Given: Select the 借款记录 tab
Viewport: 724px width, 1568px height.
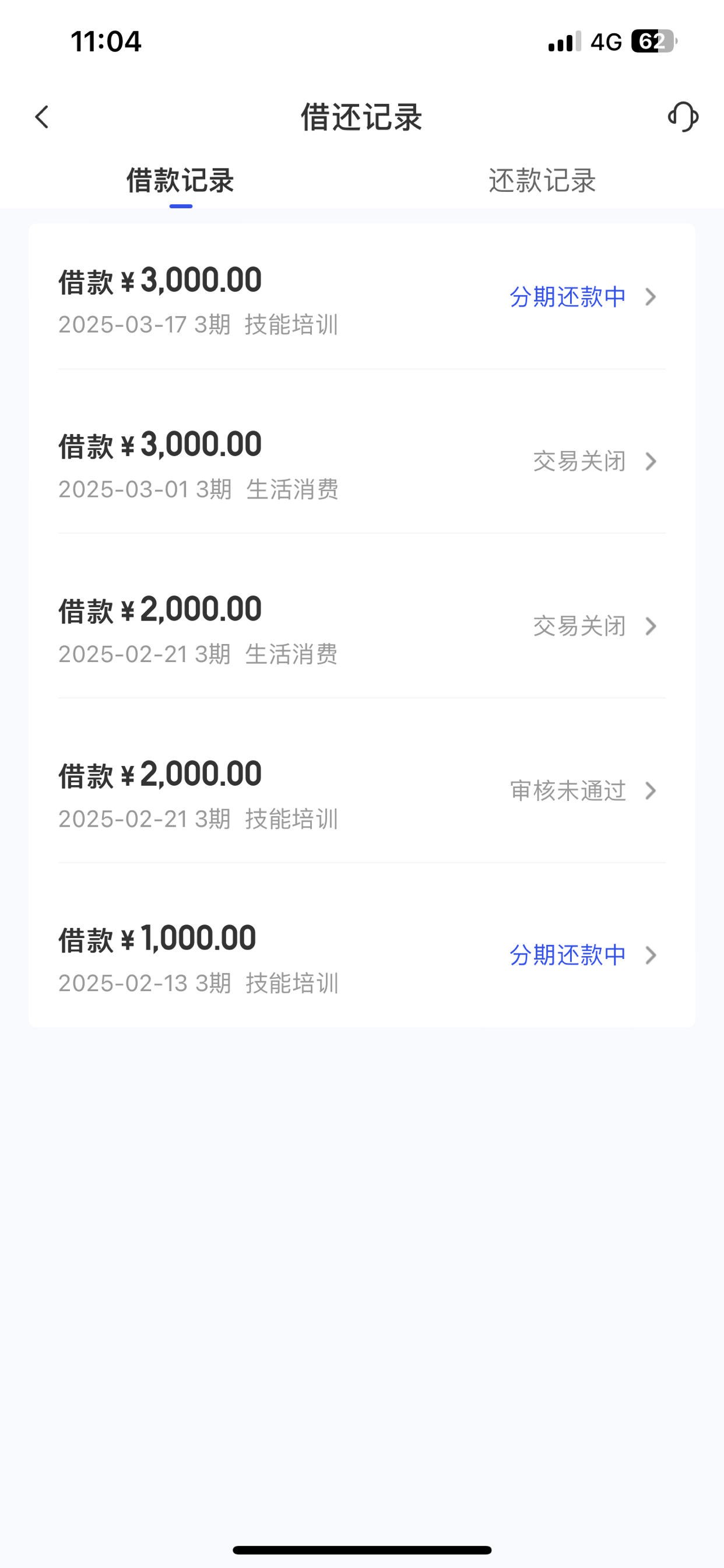Looking at the screenshot, I should pos(180,180).
